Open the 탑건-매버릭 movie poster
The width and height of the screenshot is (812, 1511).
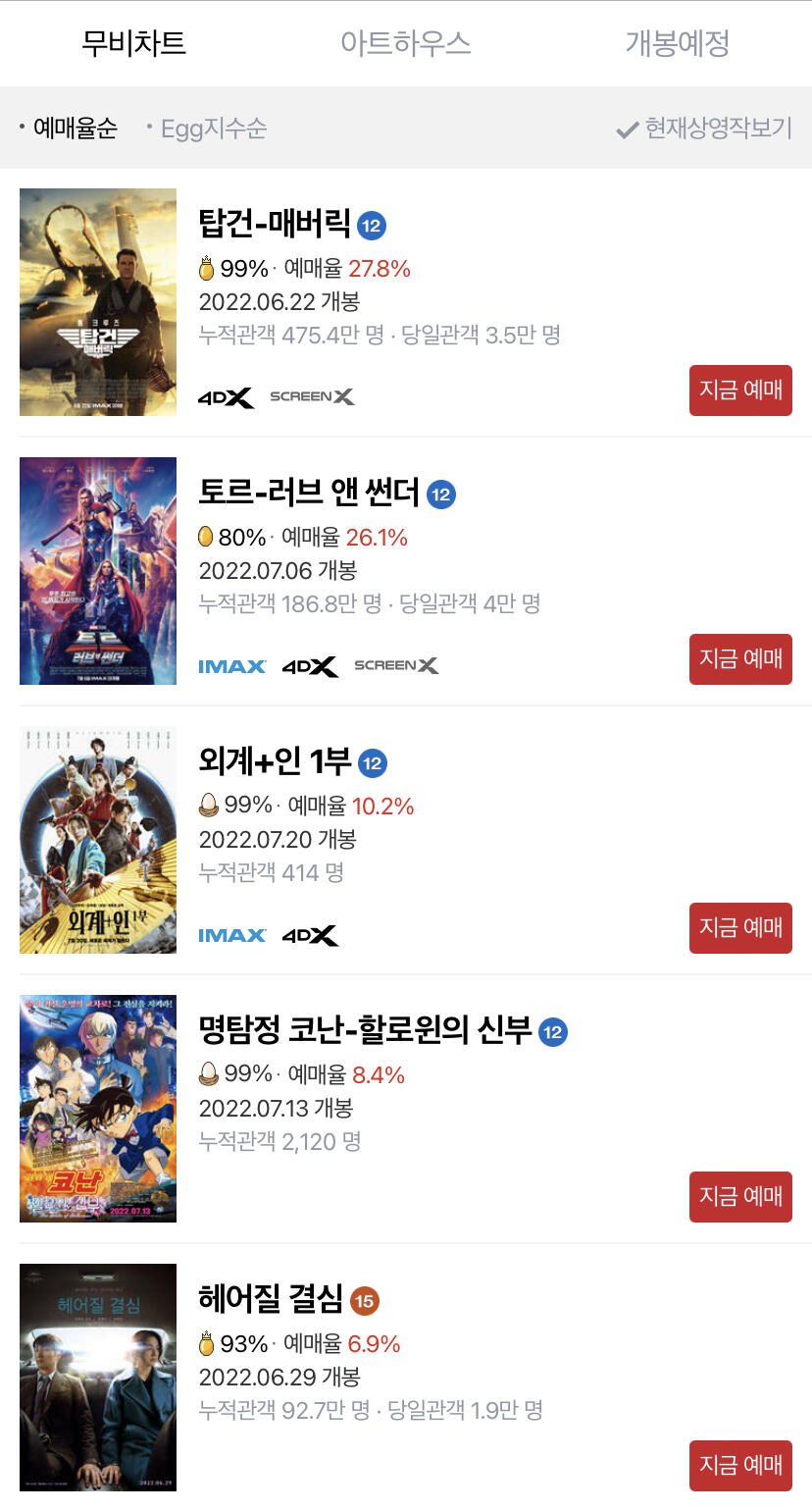98,302
